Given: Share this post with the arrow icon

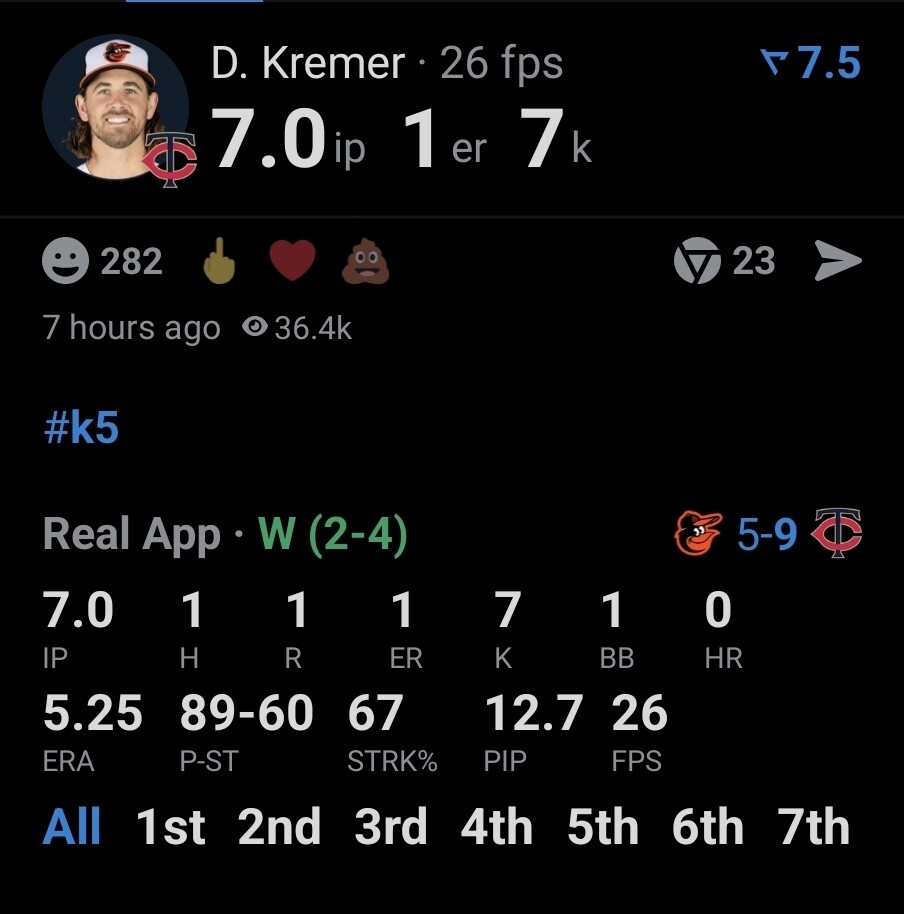Looking at the screenshot, I should tap(838, 261).
